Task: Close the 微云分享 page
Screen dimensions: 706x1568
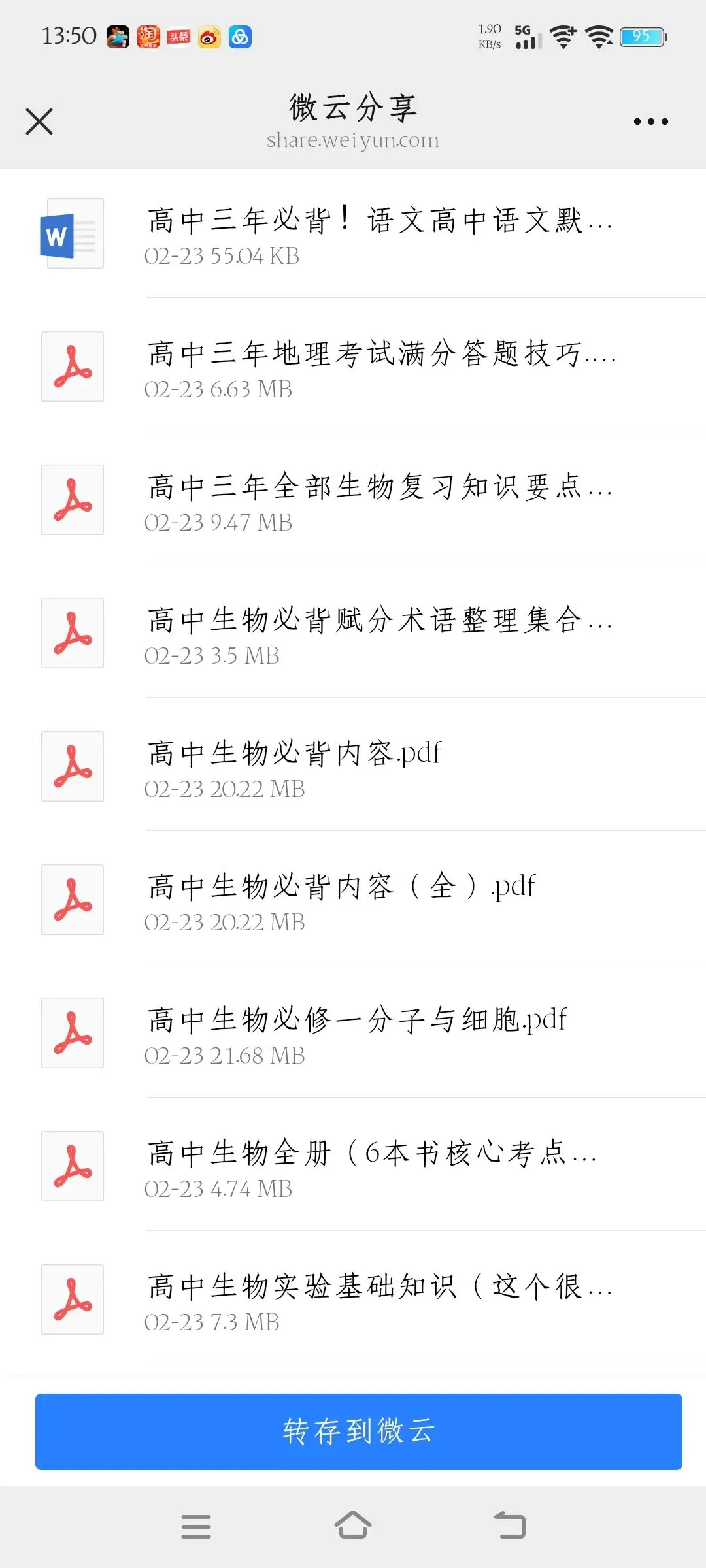Action: click(x=39, y=122)
